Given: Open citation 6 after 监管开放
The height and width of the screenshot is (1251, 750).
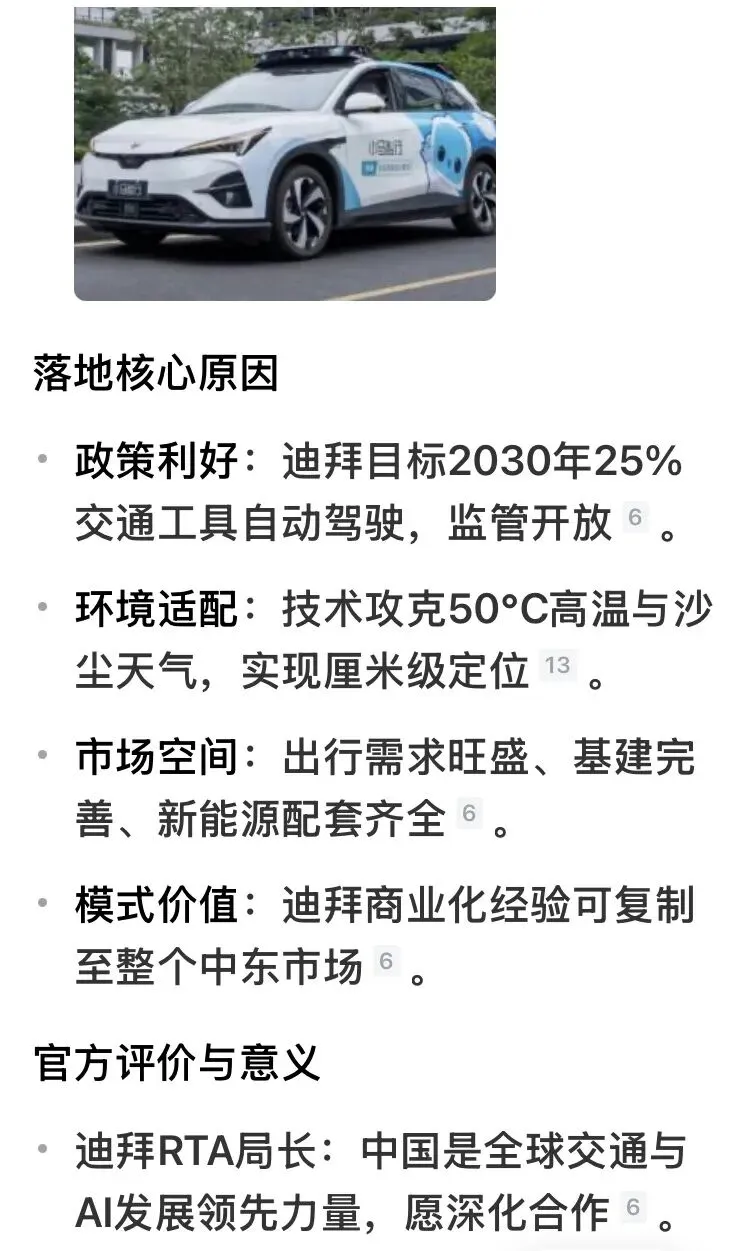Looking at the screenshot, I should 635,518.
